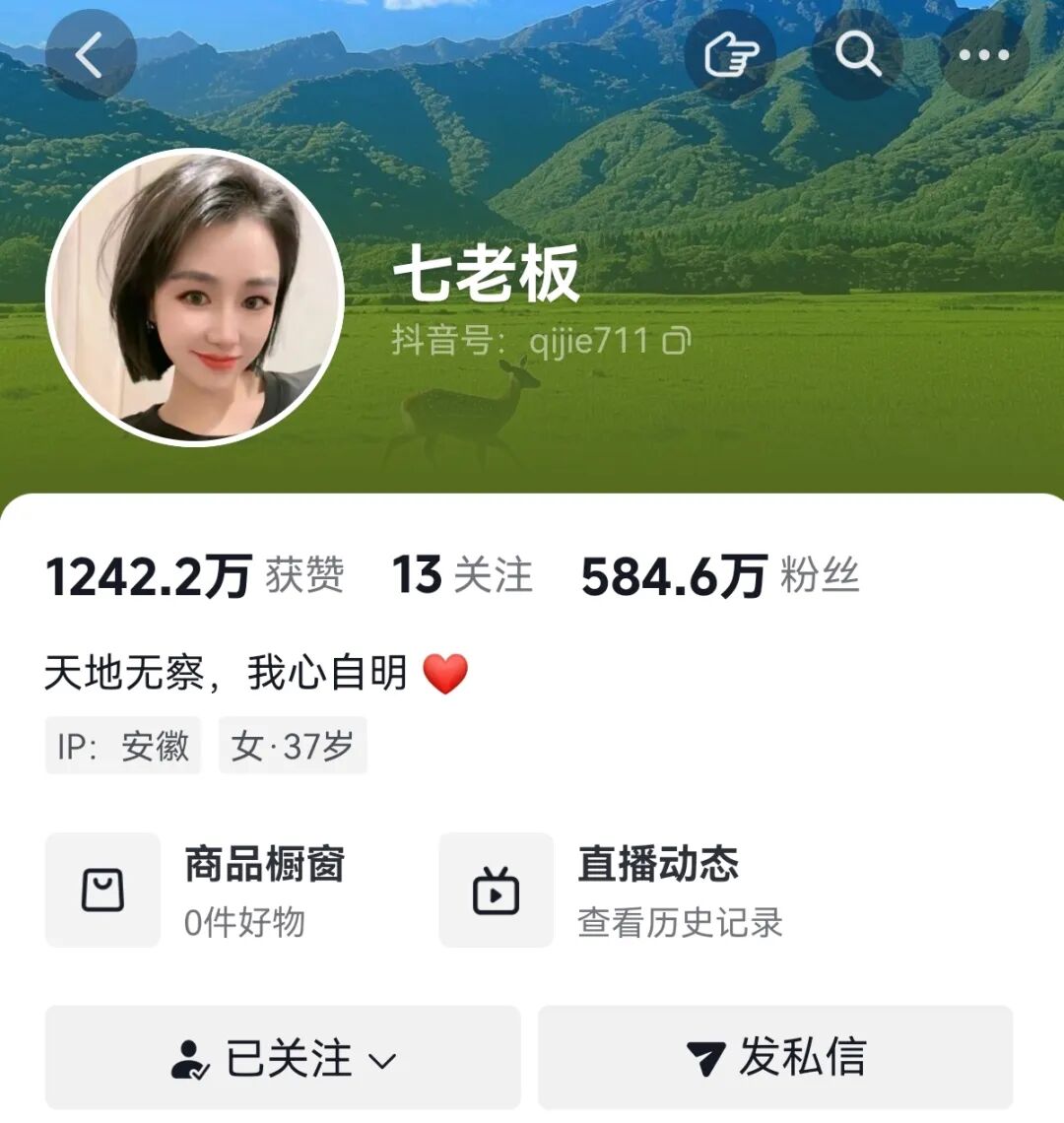View the 584.6万 粉丝 followers list
The height and width of the screenshot is (1123, 1064).
(719, 575)
